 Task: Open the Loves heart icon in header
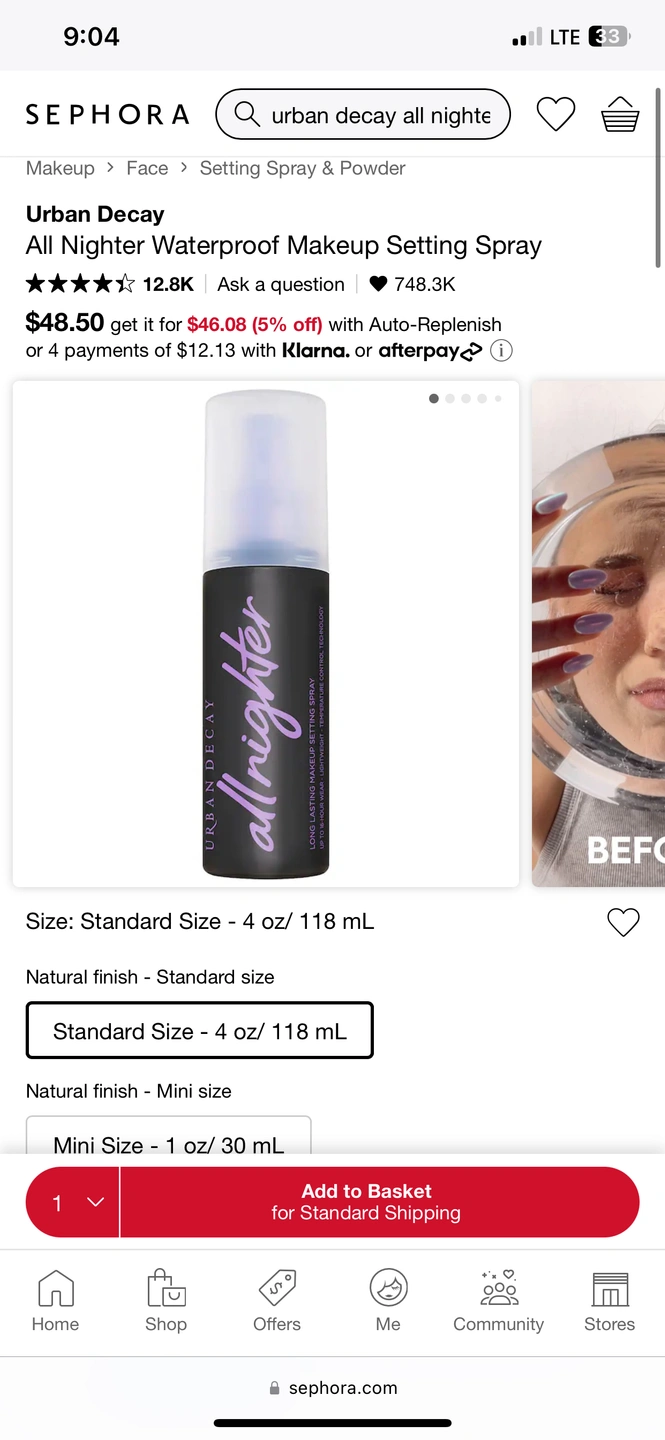coord(556,115)
